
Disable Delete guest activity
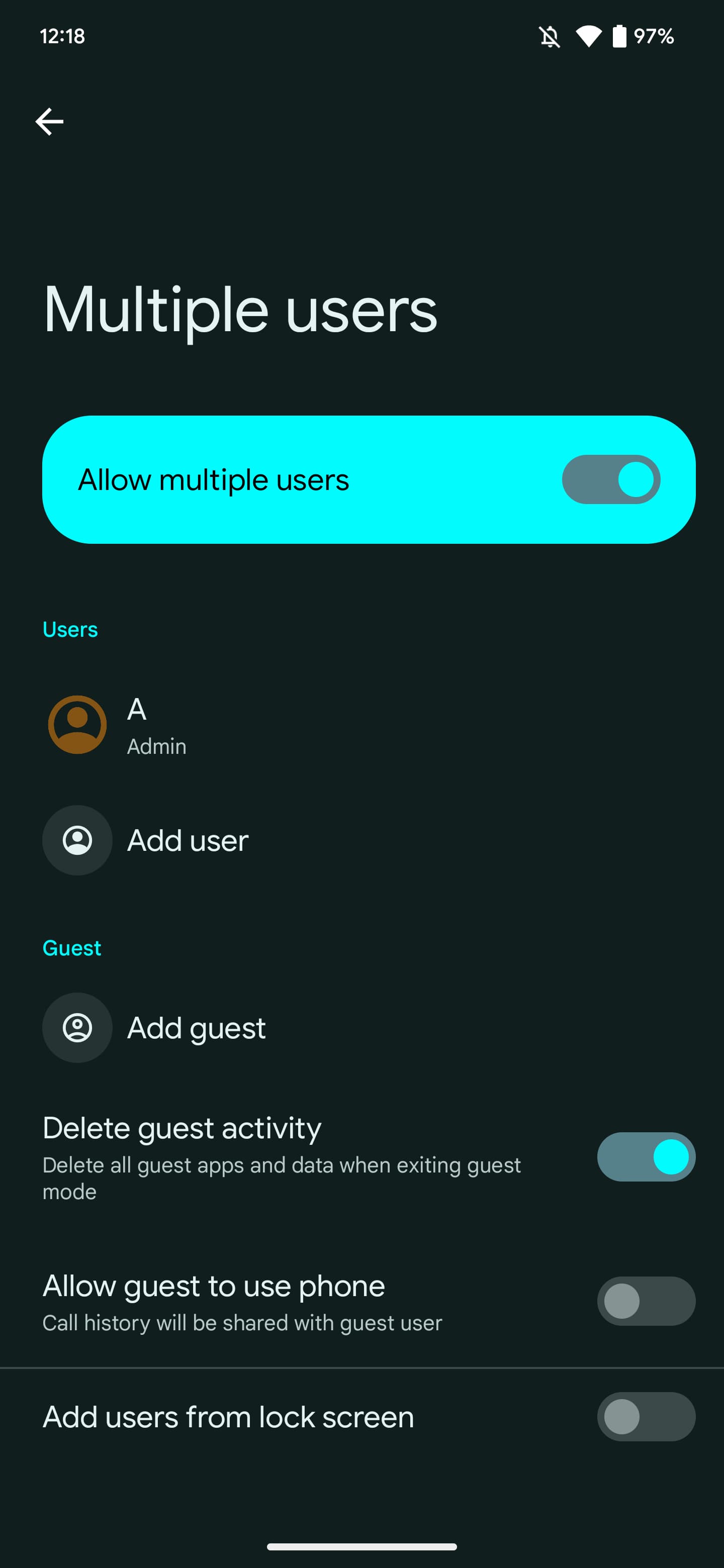(646, 1156)
